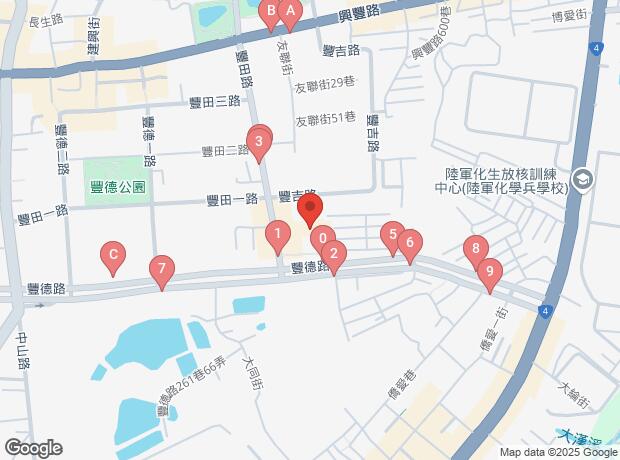The height and width of the screenshot is (460, 620).
Task: Select the marker numbered 2
Action: click(x=334, y=254)
